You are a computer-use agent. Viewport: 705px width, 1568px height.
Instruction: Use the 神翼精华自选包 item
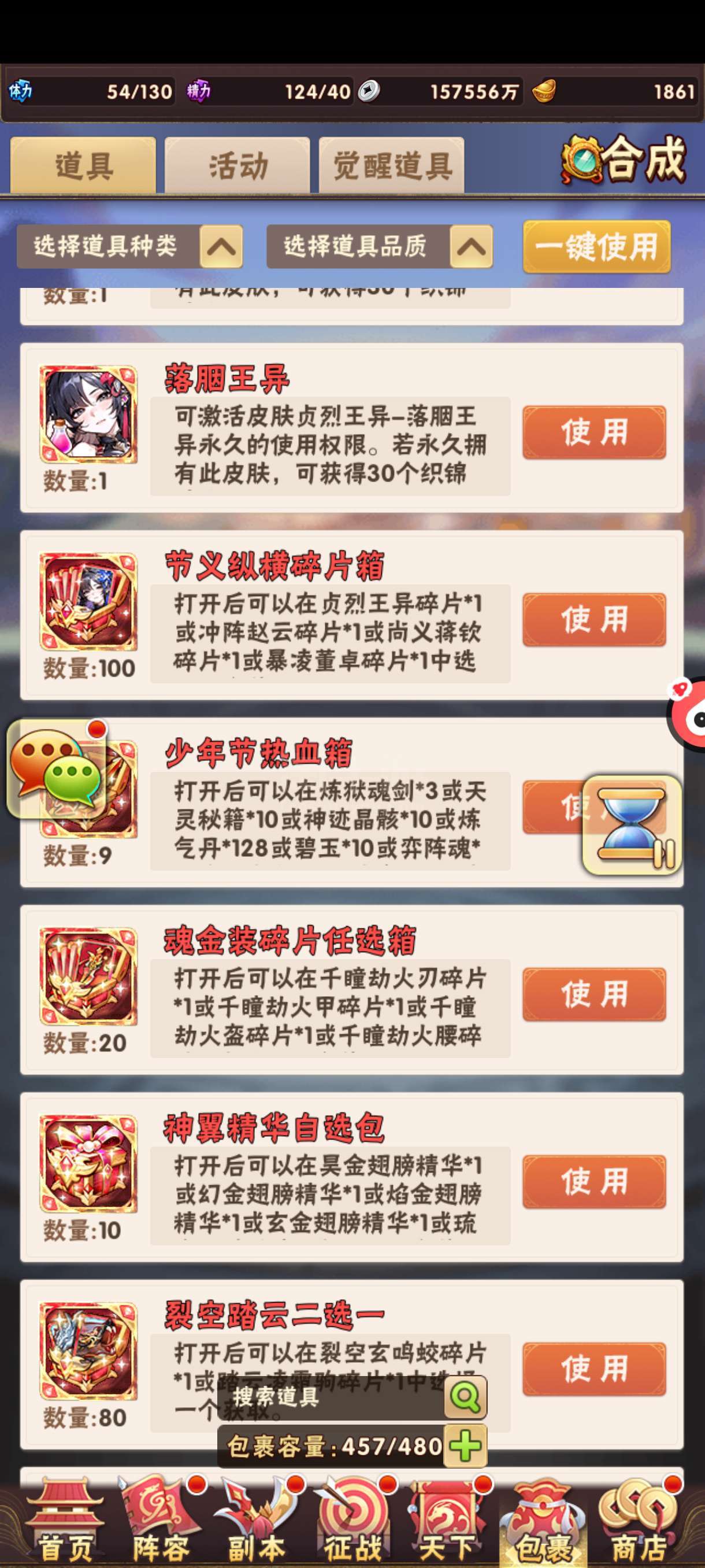[x=594, y=1182]
